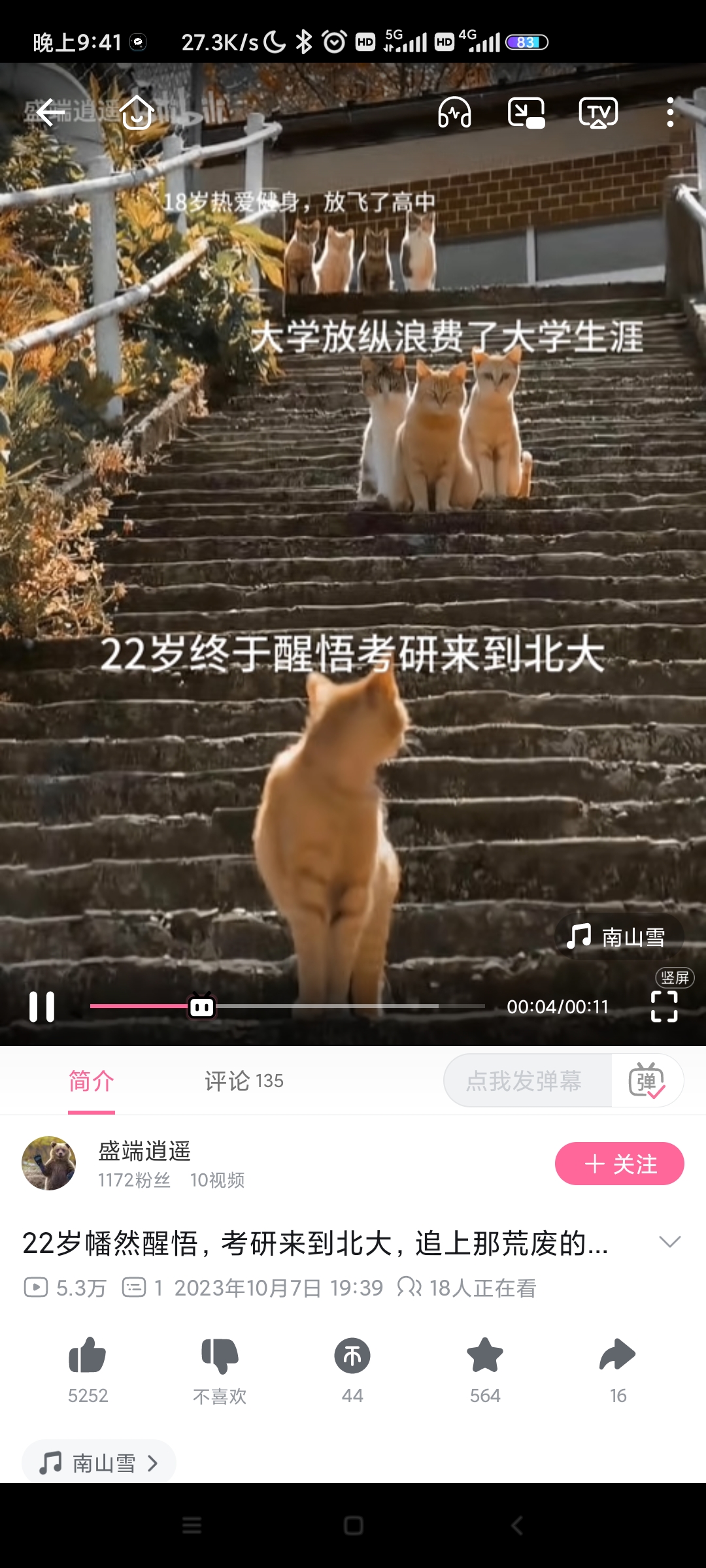This screenshot has width=706, height=1568.
Task: Tap the 南山雪 music tag on the video
Action: click(x=618, y=937)
